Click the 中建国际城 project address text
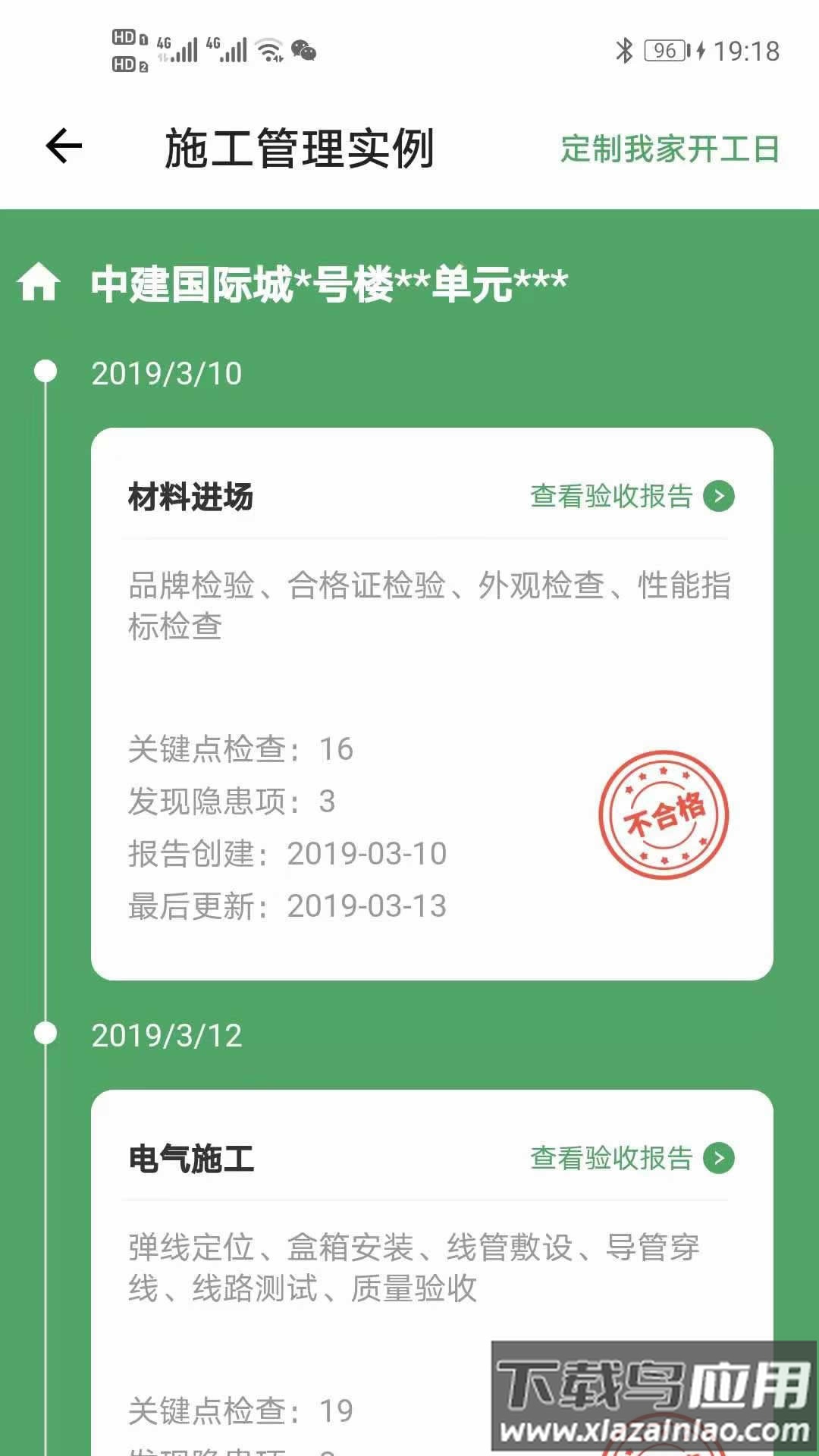Image resolution: width=819 pixels, height=1456 pixels. click(330, 281)
